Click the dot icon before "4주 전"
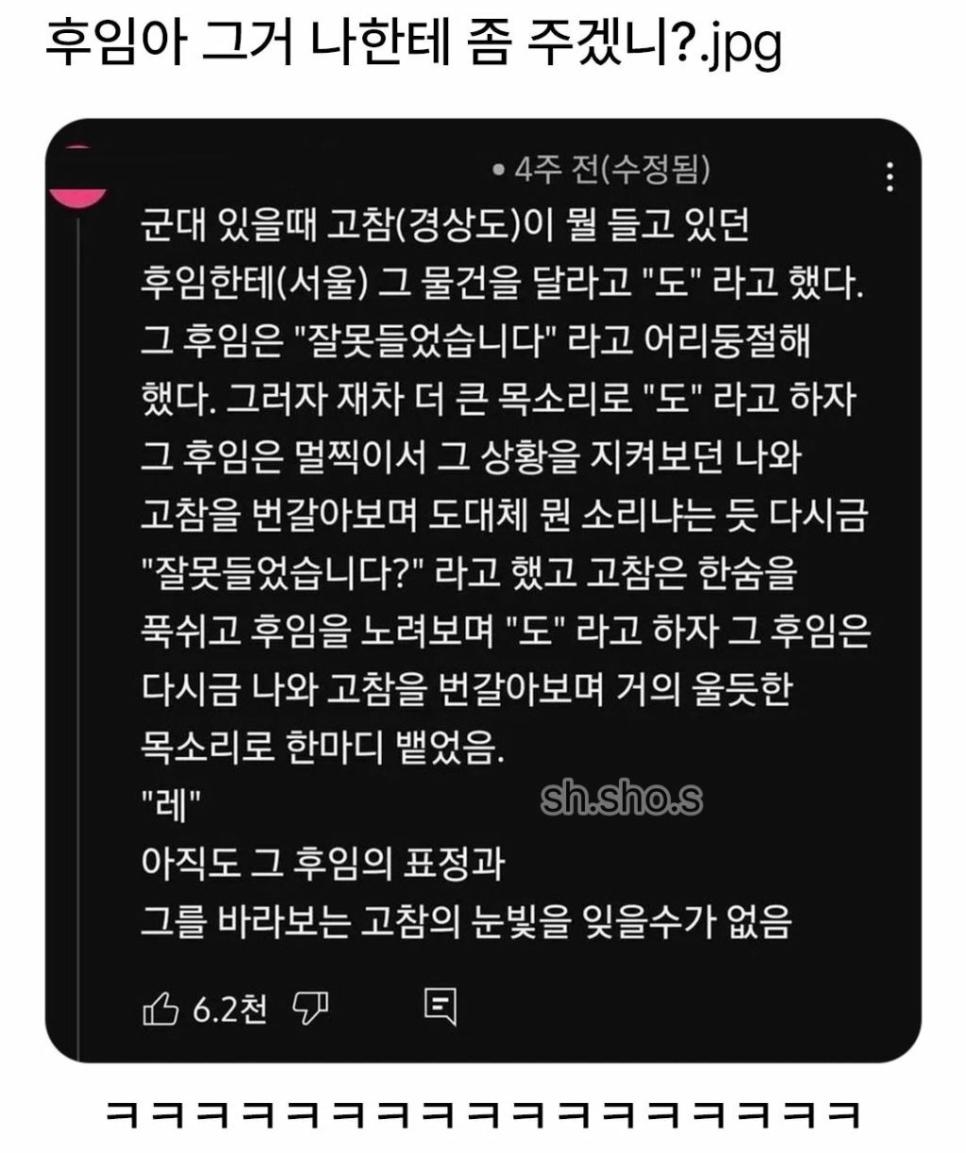The width and height of the screenshot is (966, 1153). click(x=497, y=169)
